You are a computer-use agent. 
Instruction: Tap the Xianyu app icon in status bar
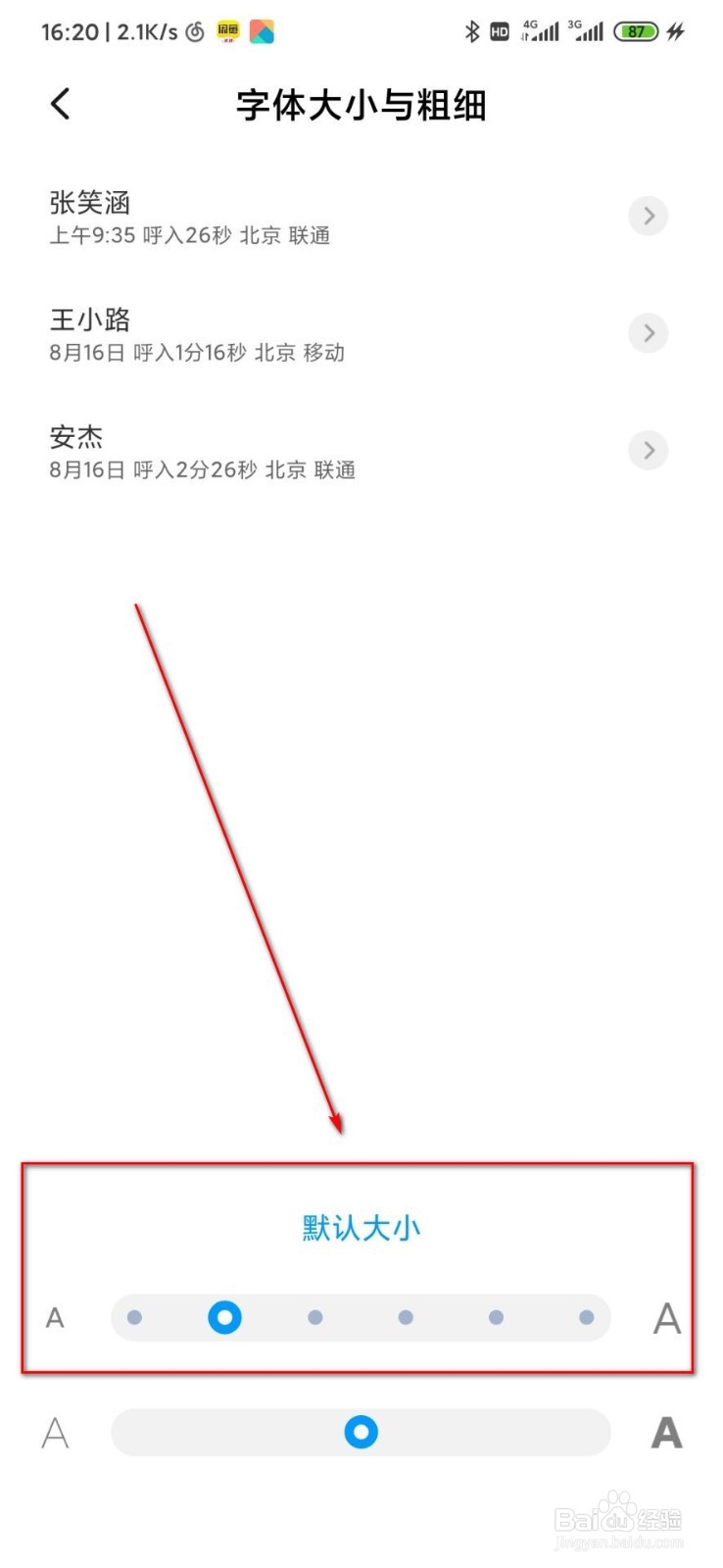click(228, 30)
